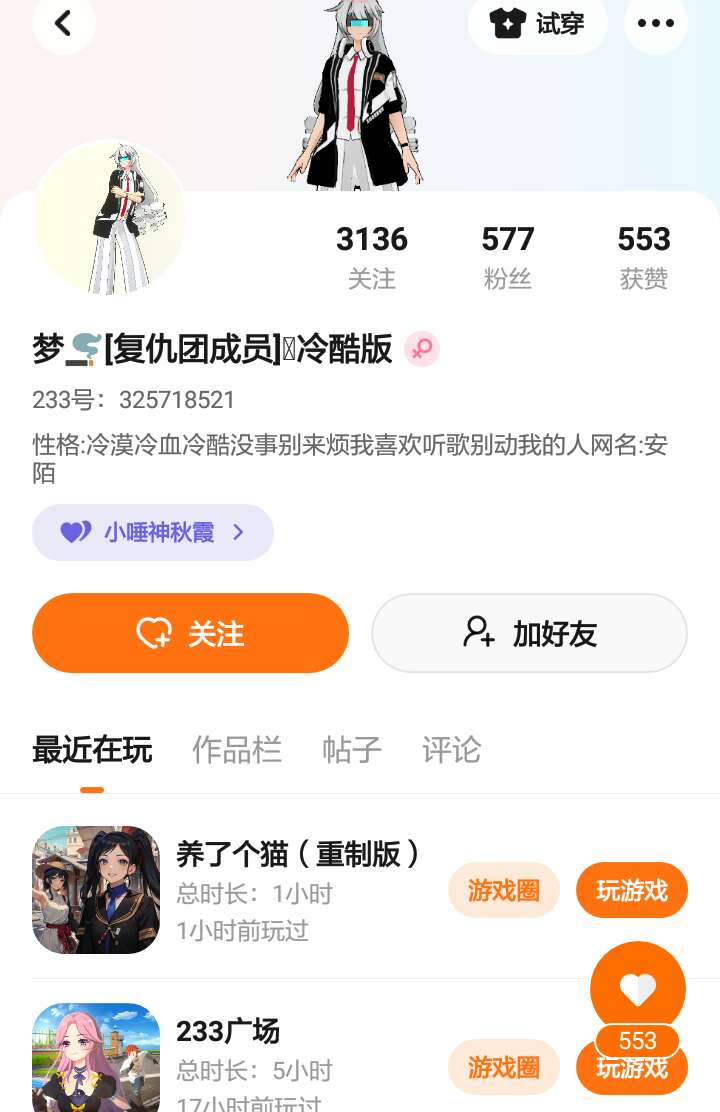
Task: View the 3136 关注 following list
Action: 372,256
